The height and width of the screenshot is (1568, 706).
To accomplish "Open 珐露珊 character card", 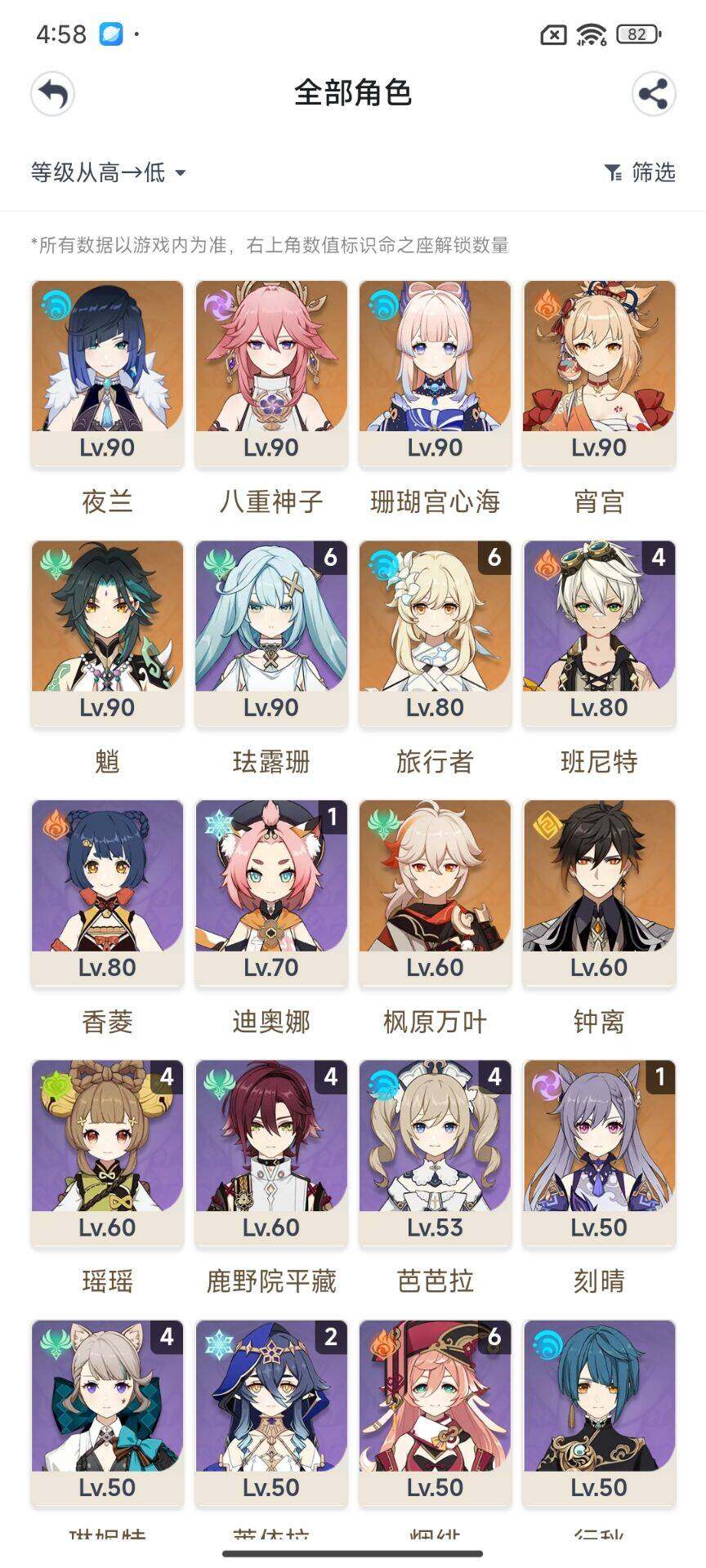I will 271,633.
